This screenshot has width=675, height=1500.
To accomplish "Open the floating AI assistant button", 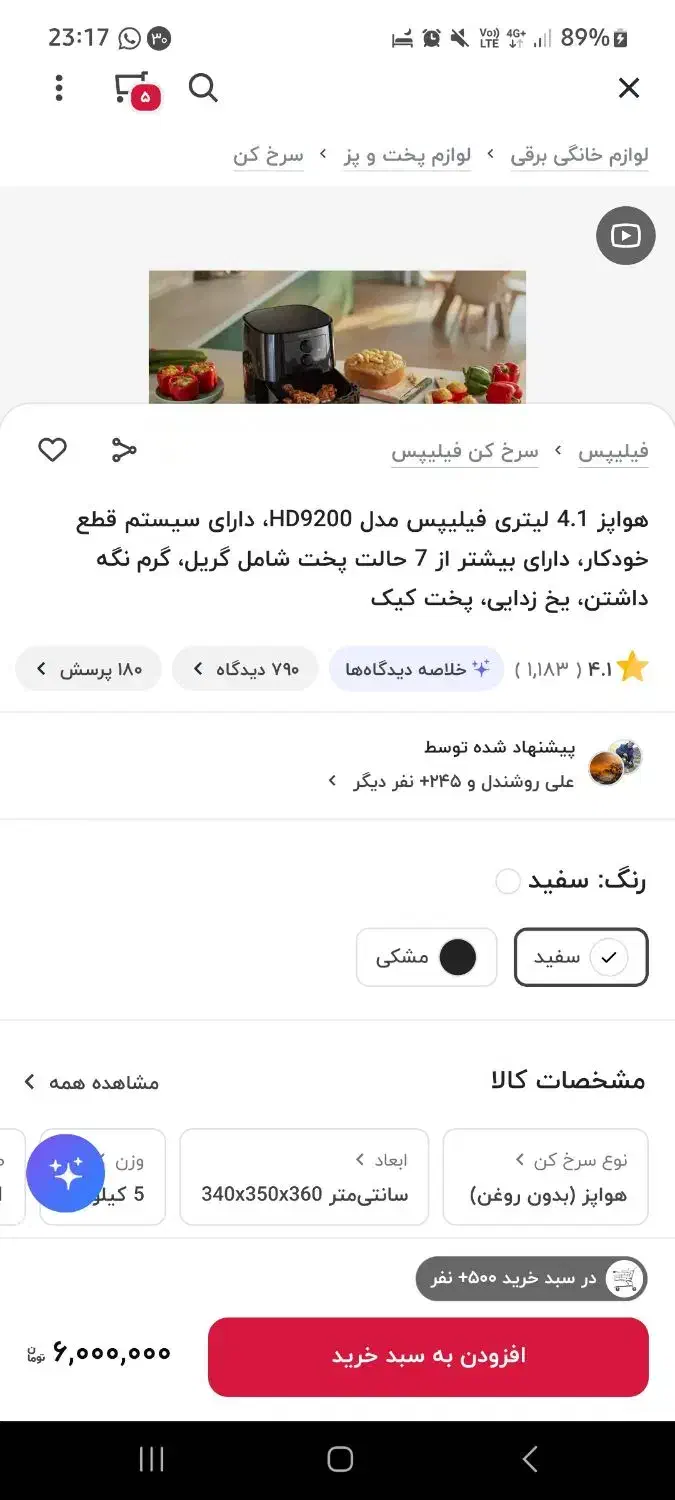I will (x=66, y=1173).
